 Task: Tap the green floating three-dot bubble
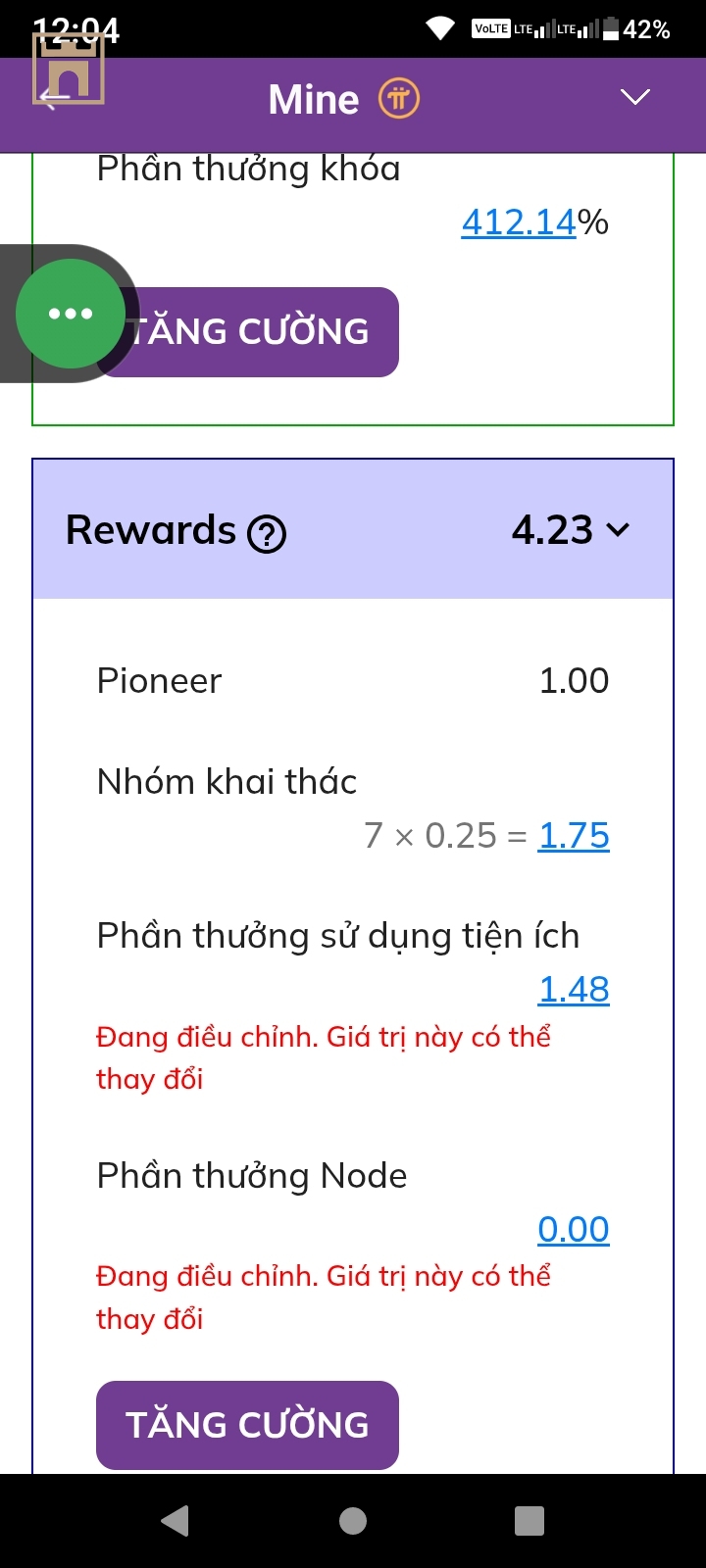click(71, 314)
